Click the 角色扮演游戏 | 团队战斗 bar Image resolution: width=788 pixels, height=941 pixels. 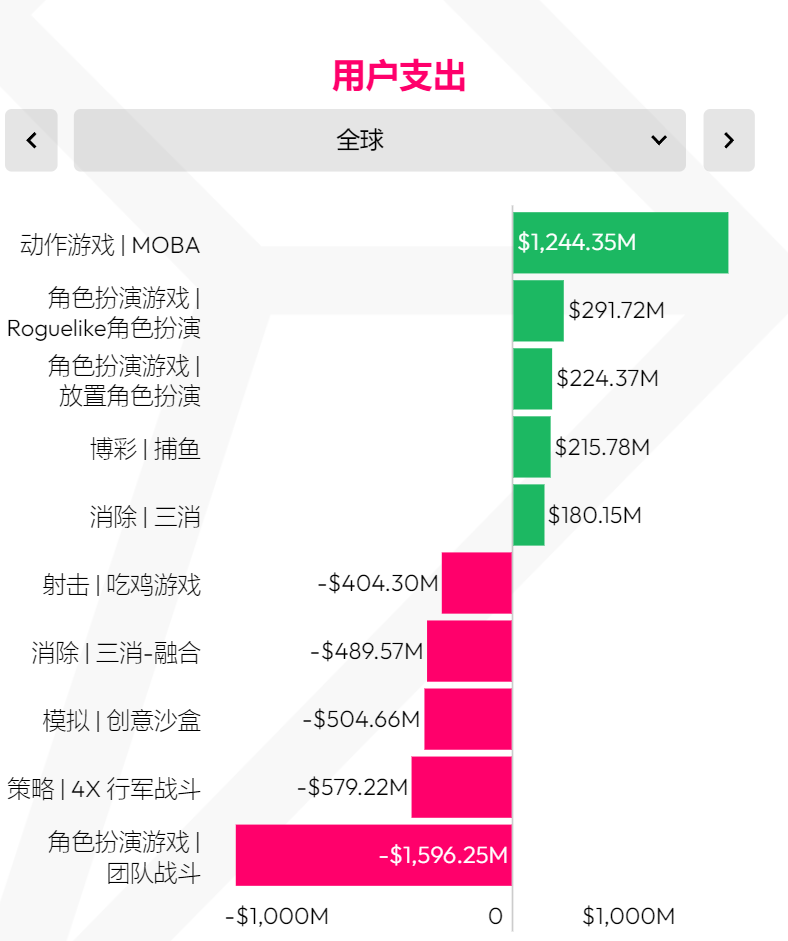[x=370, y=856]
